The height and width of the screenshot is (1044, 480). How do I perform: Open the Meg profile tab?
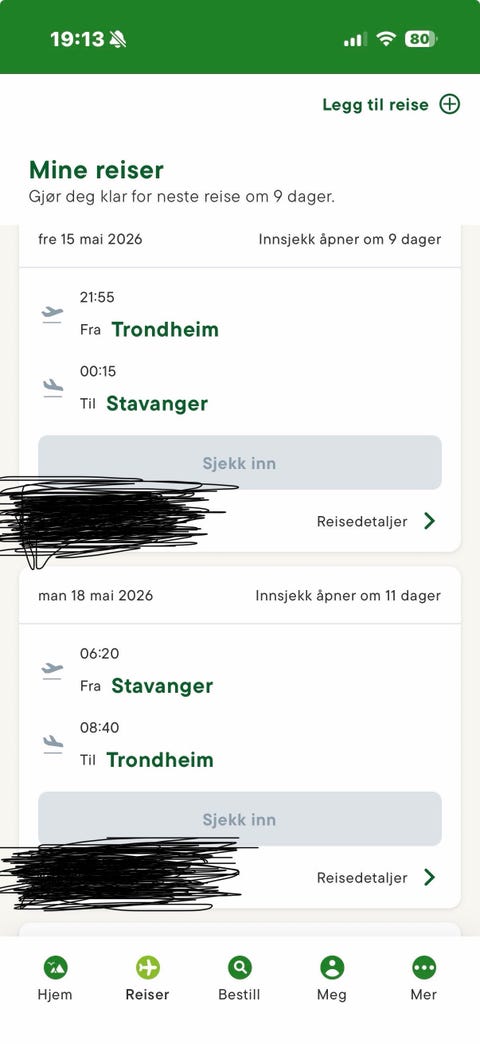(x=332, y=978)
